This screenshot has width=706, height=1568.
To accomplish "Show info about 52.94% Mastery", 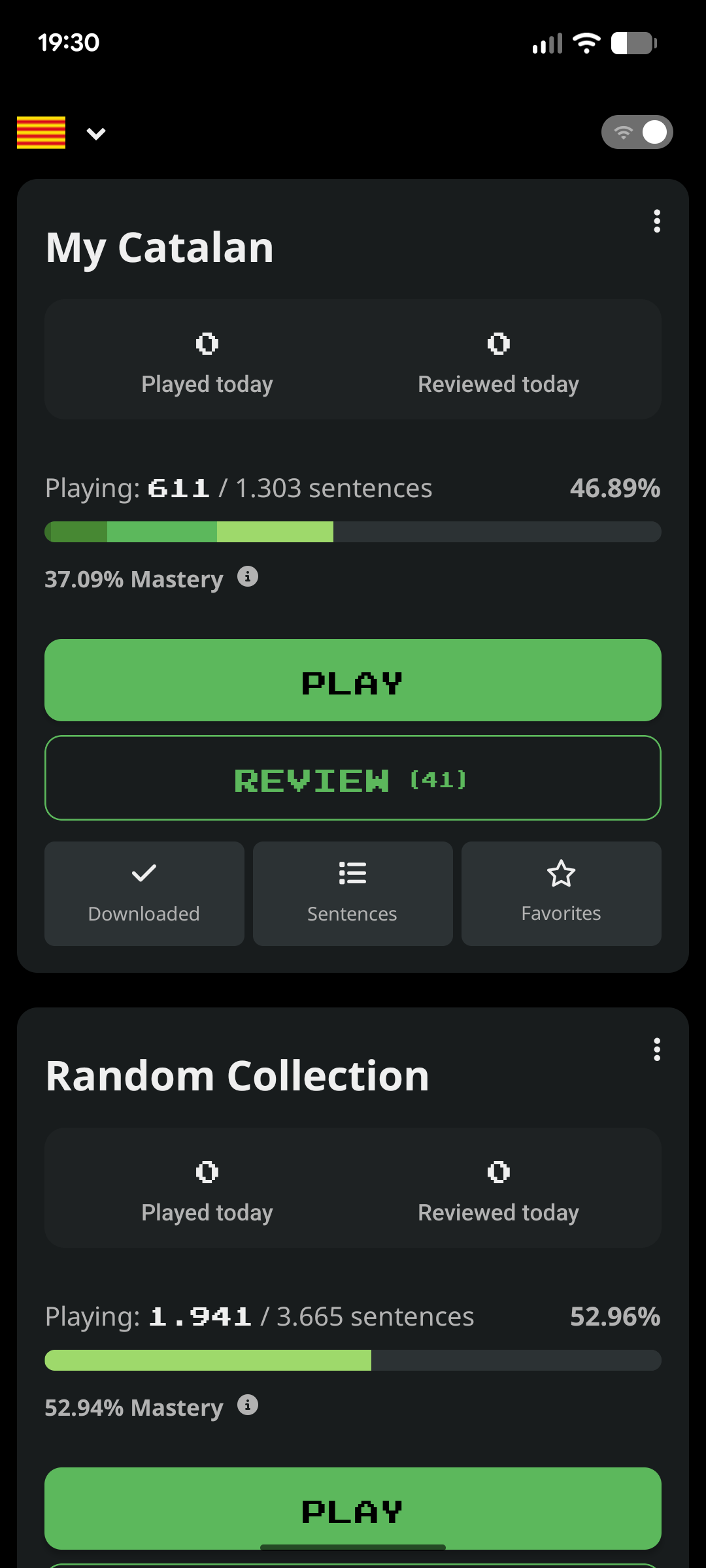I will [x=247, y=1405].
